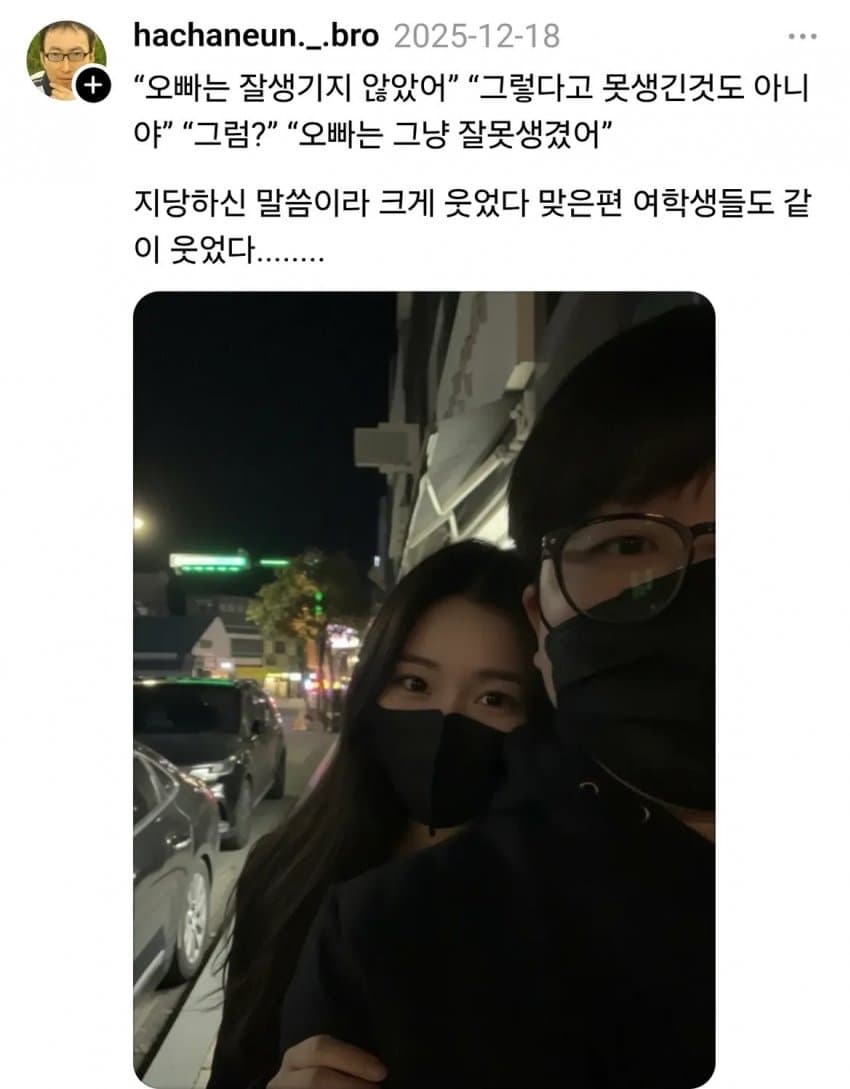The width and height of the screenshot is (850, 1089).
Task: Follow hachaneun._.bro via the plus badge
Action: coord(92,86)
